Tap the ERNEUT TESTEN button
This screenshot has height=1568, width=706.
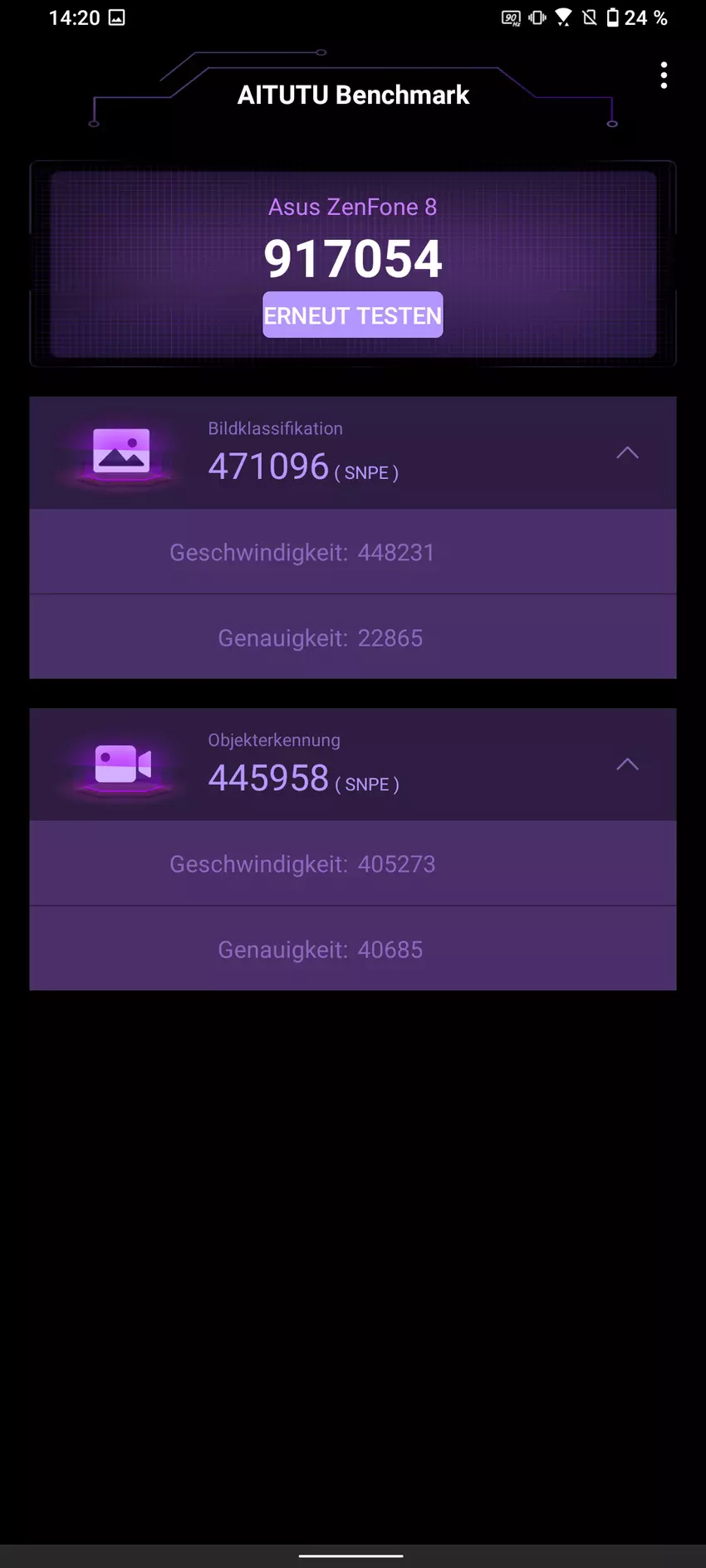click(x=353, y=315)
